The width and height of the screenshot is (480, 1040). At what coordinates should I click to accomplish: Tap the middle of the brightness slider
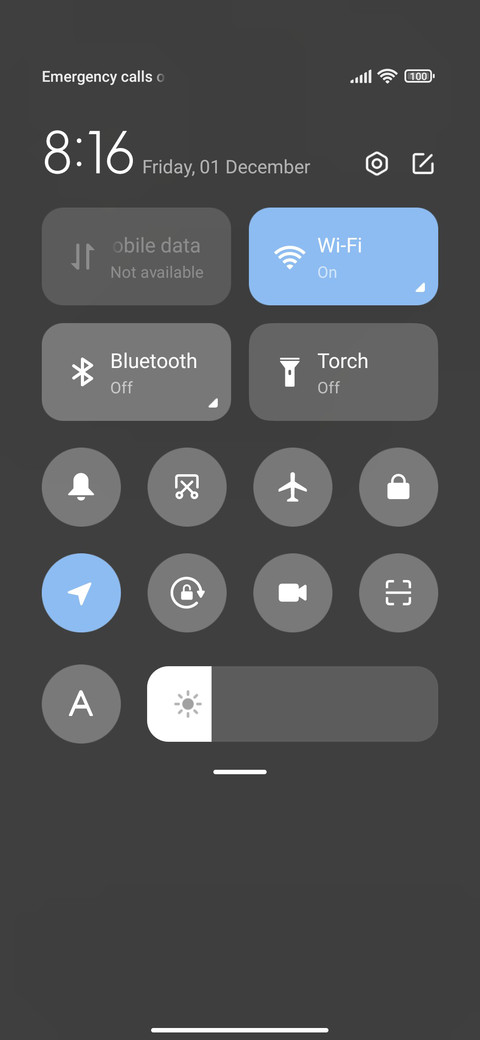click(x=292, y=704)
